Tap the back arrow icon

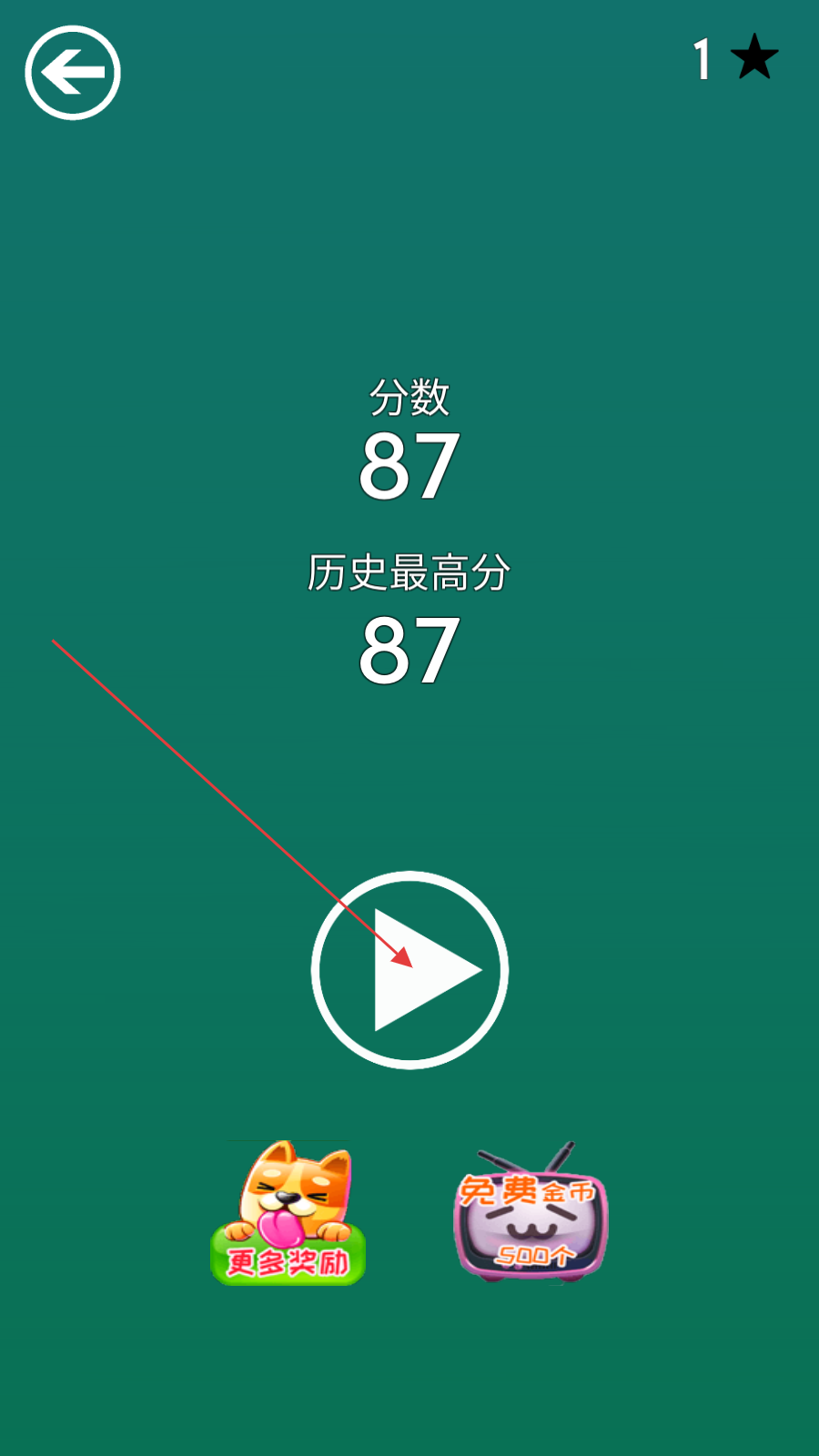click(x=73, y=73)
